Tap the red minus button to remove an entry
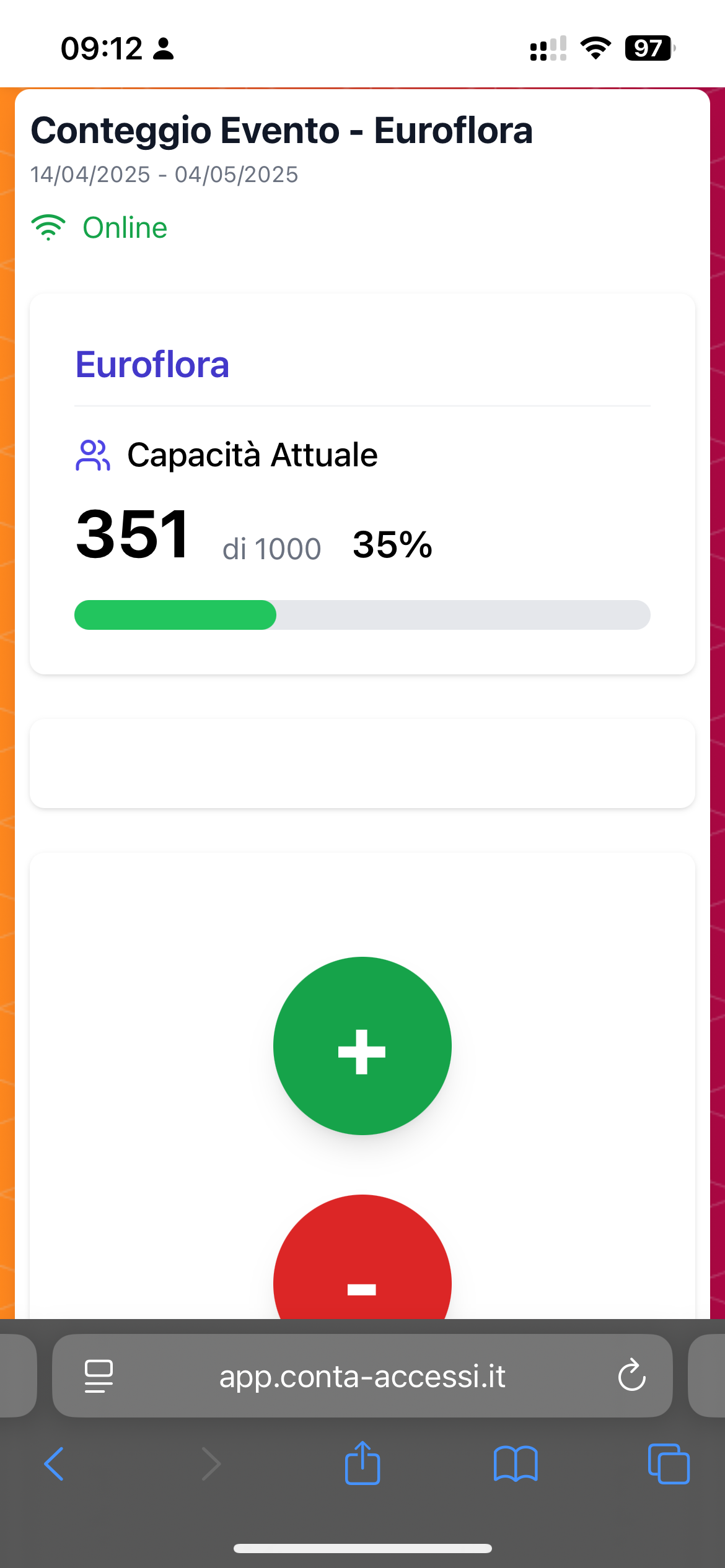 (x=362, y=1263)
